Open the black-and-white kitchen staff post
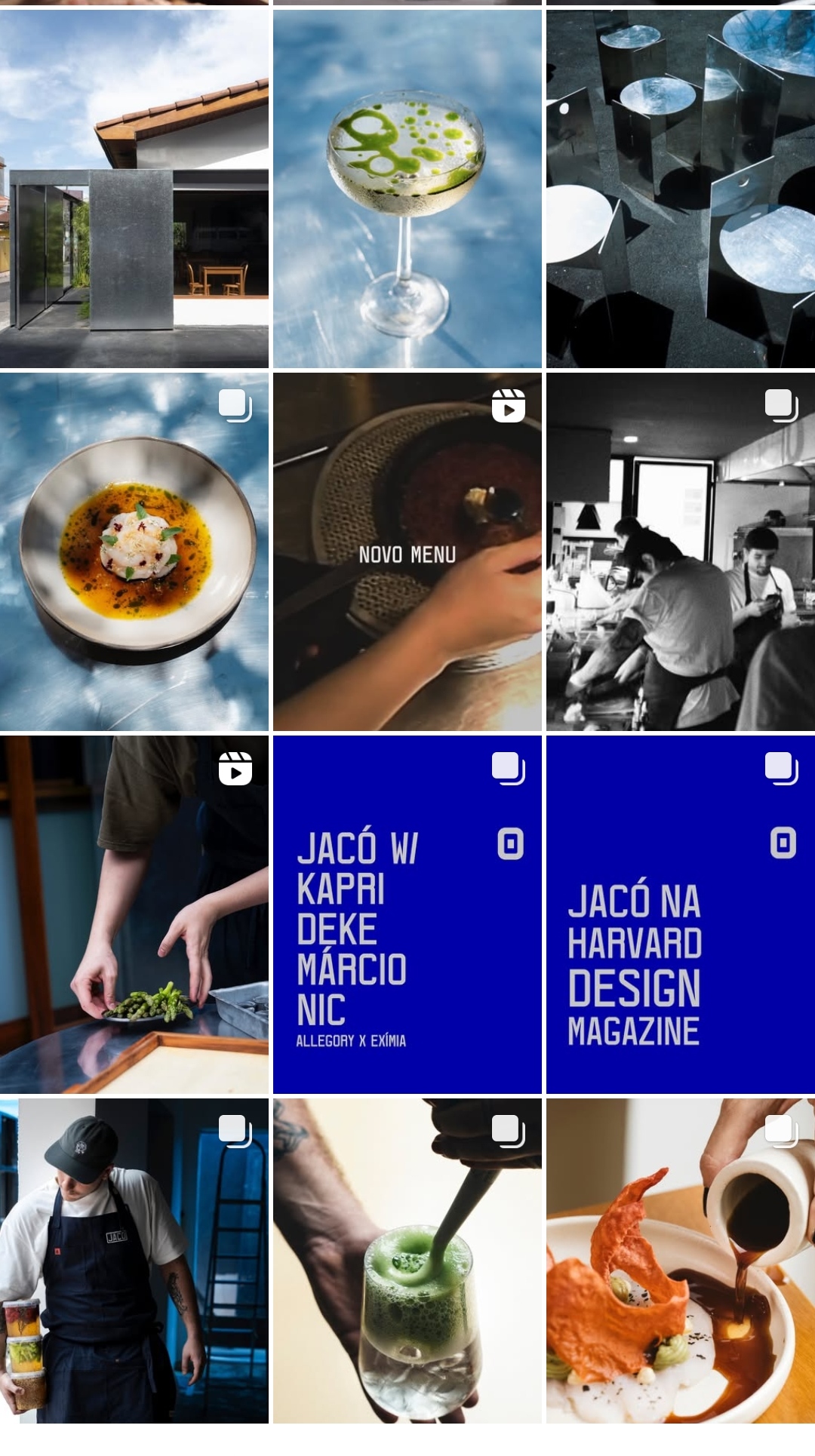Image resolution: width=815 pixels, height=1456 pixels. [x=681, y=551]
